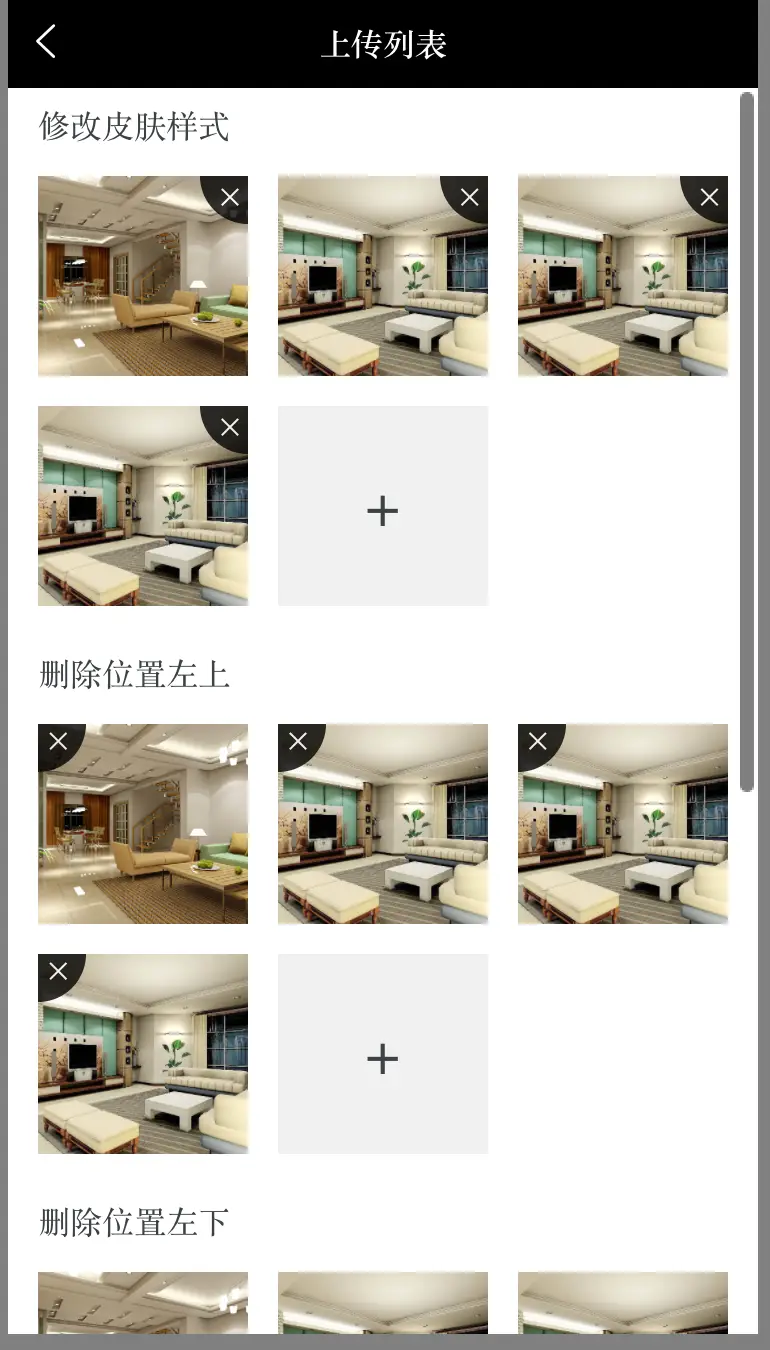Delete the second image under 删除位置左上
Screen dimensions: 770x1350
click(x=298, y=742)
